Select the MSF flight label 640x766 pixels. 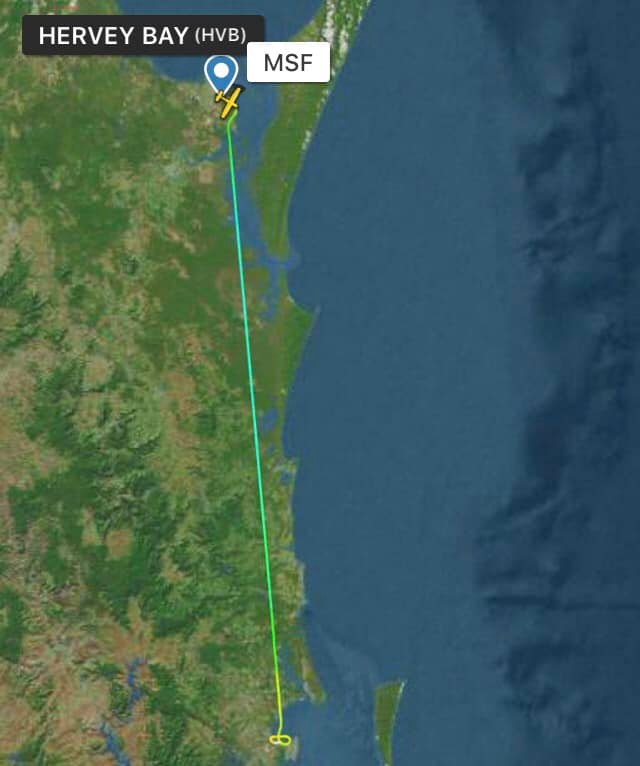pyautogui.click(x=289, y=66)
